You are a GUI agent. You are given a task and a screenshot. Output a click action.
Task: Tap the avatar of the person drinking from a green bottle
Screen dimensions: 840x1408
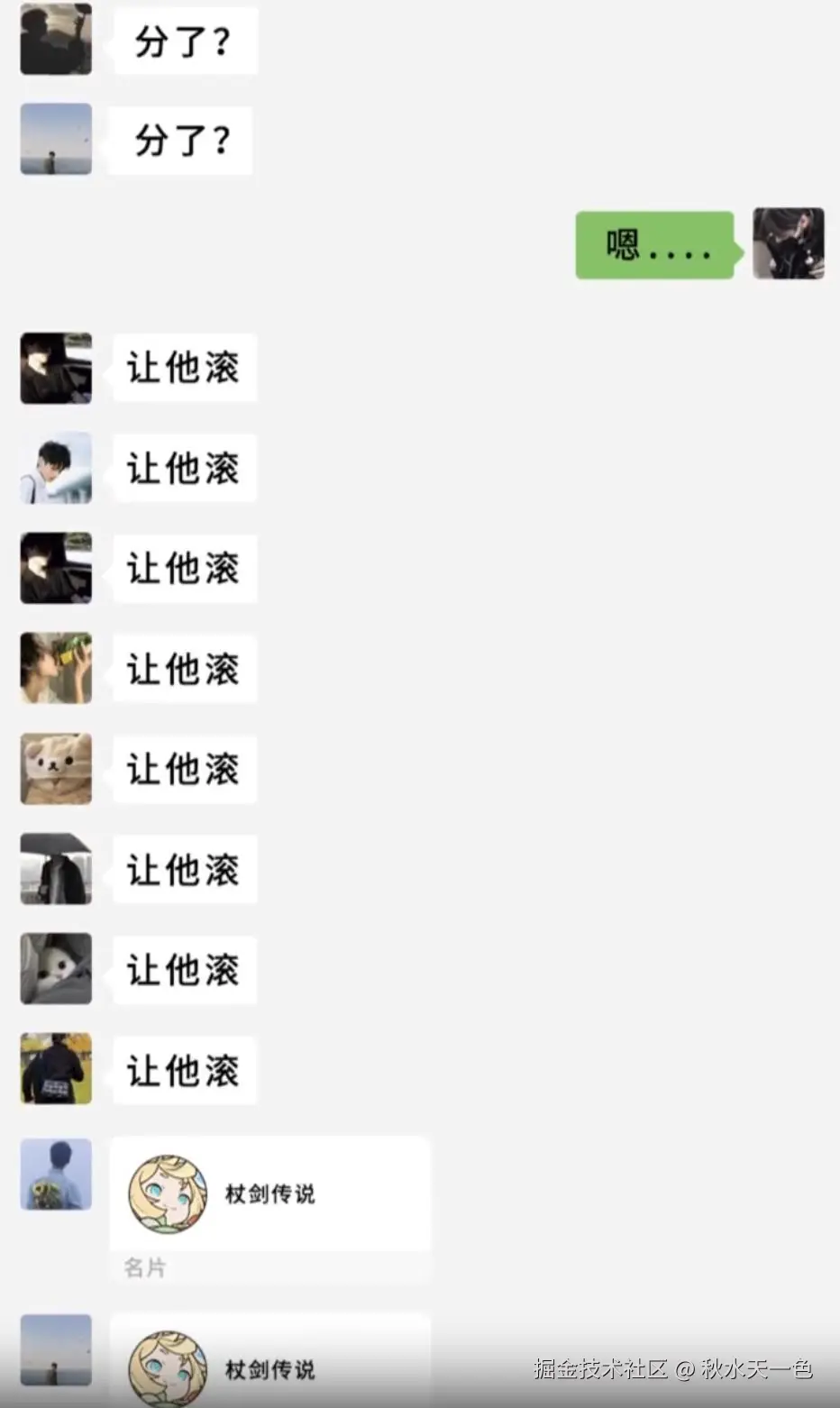pyautogui.click(x=56, y=668)
